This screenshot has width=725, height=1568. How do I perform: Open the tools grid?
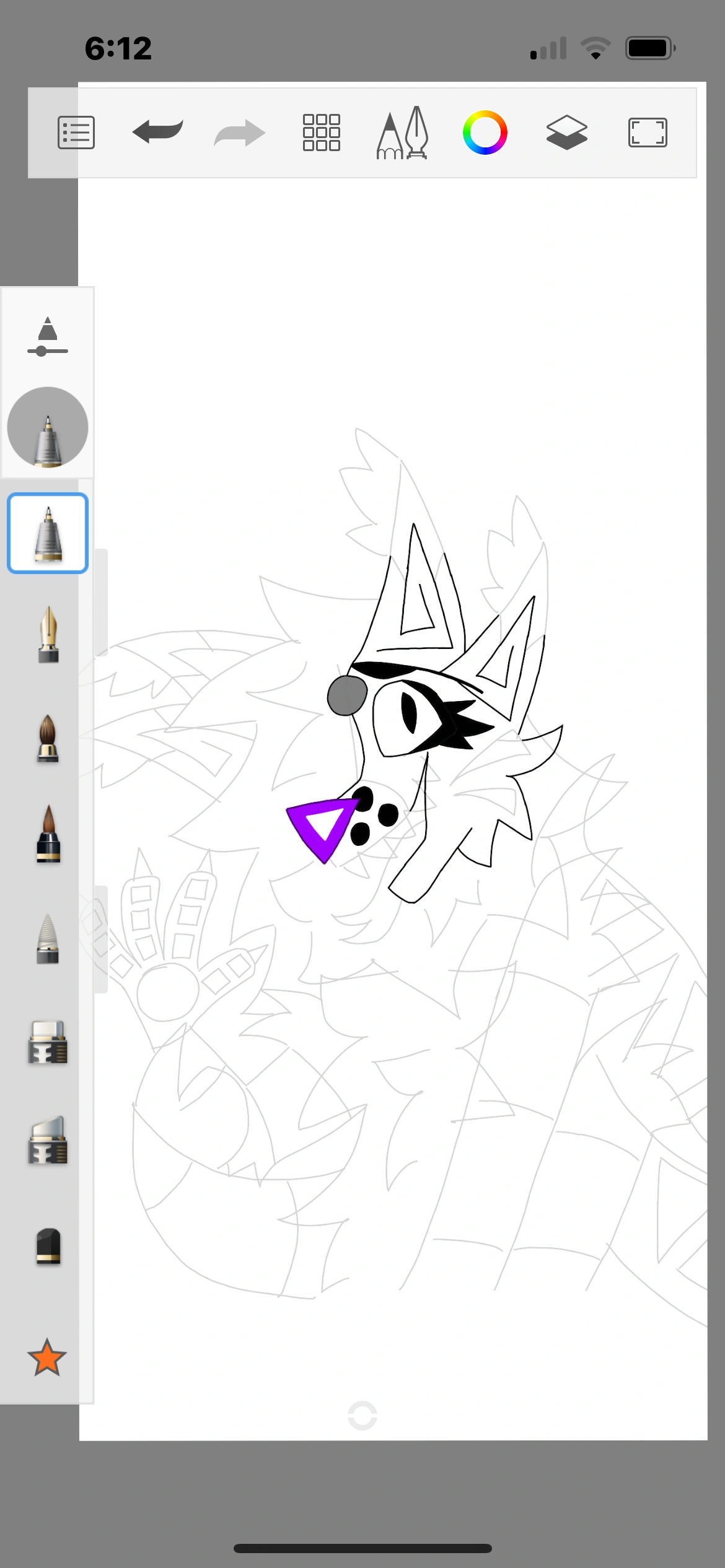[321, 133]
